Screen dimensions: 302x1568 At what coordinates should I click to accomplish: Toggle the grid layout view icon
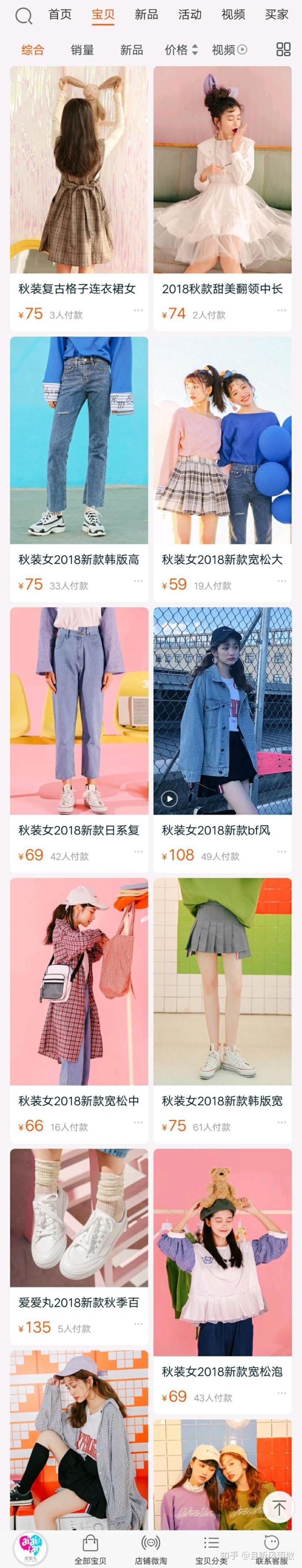point(283,50)
